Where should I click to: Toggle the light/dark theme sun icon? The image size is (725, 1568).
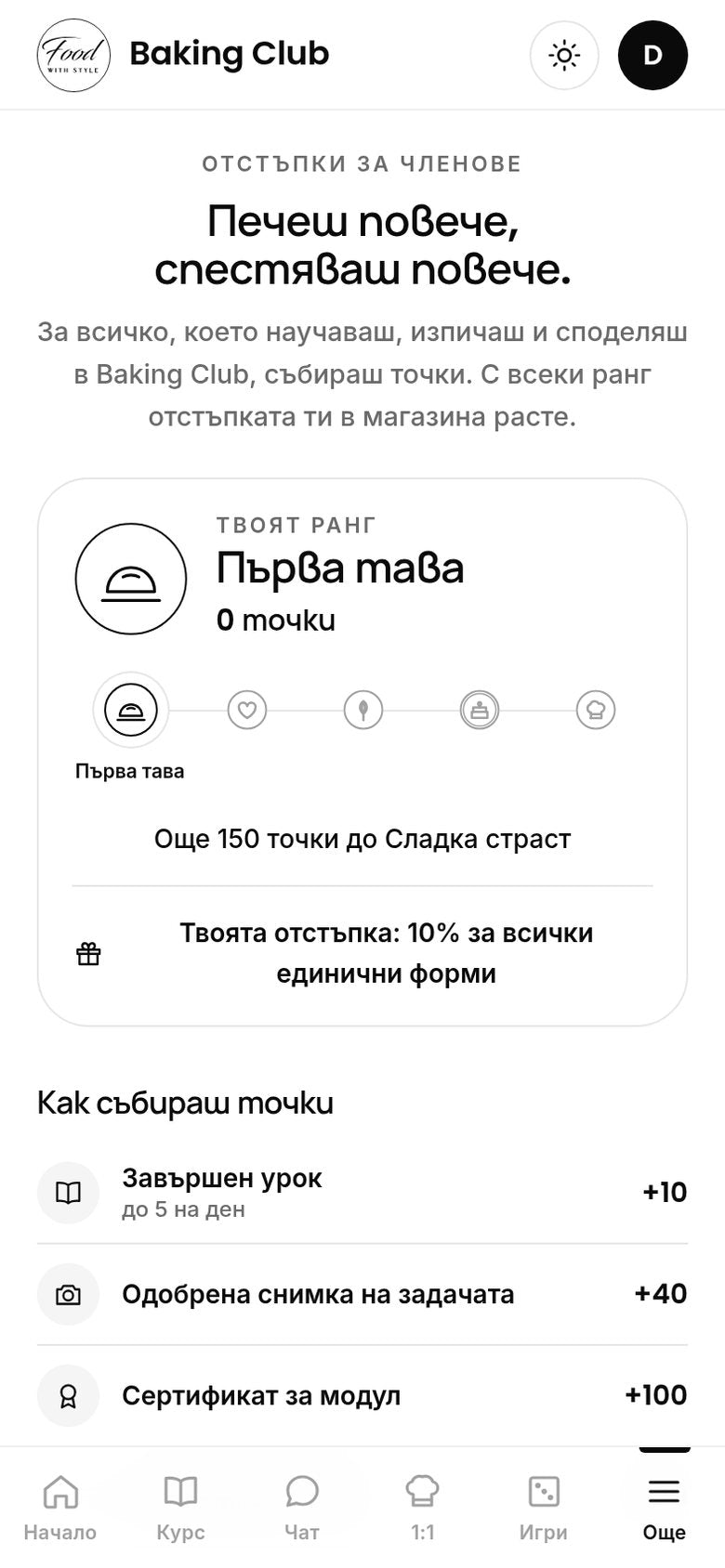coord(564,55)
